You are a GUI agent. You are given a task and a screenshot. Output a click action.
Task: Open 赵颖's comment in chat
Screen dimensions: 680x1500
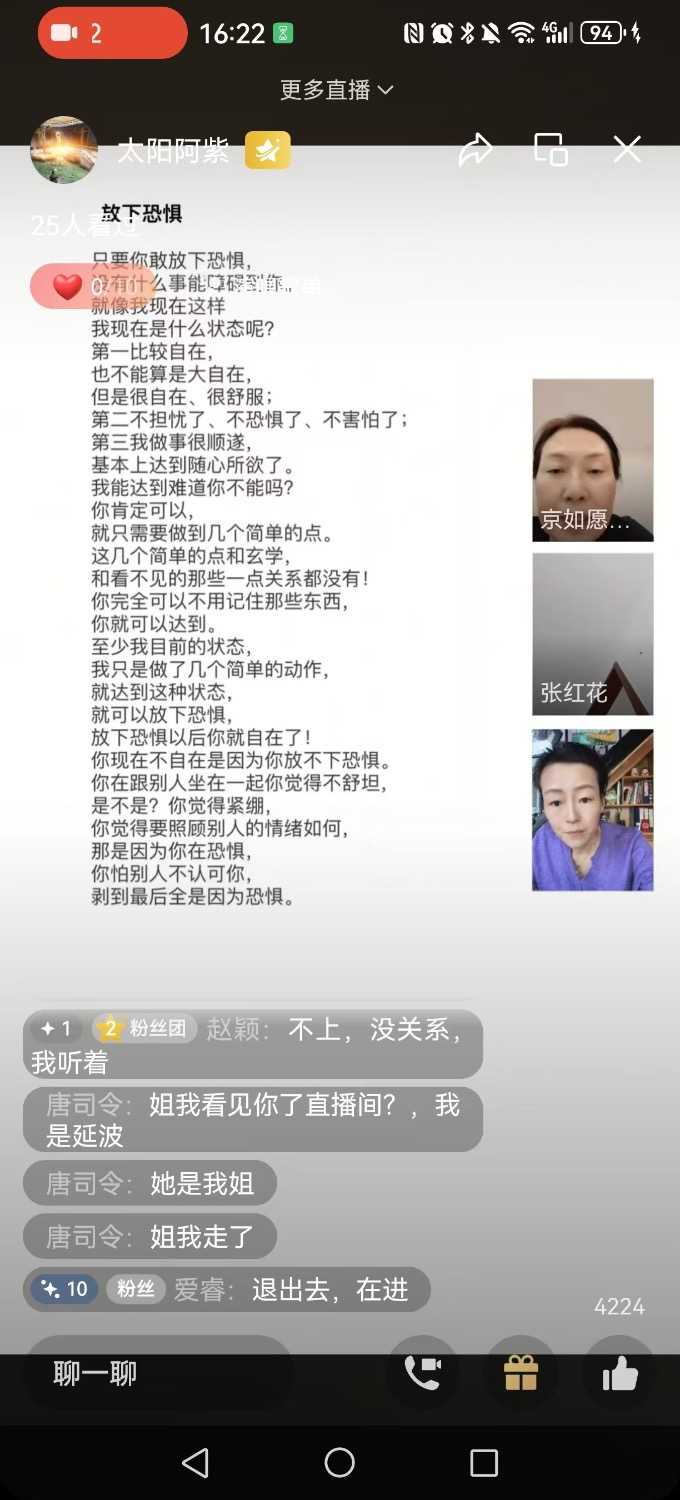(x=252, y=1044)
